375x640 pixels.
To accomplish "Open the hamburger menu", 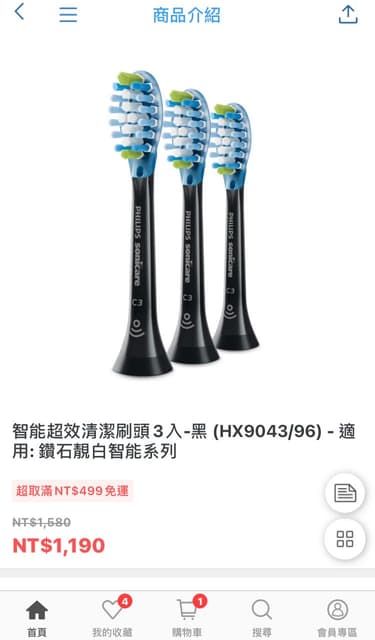I will tap(68, 14).
